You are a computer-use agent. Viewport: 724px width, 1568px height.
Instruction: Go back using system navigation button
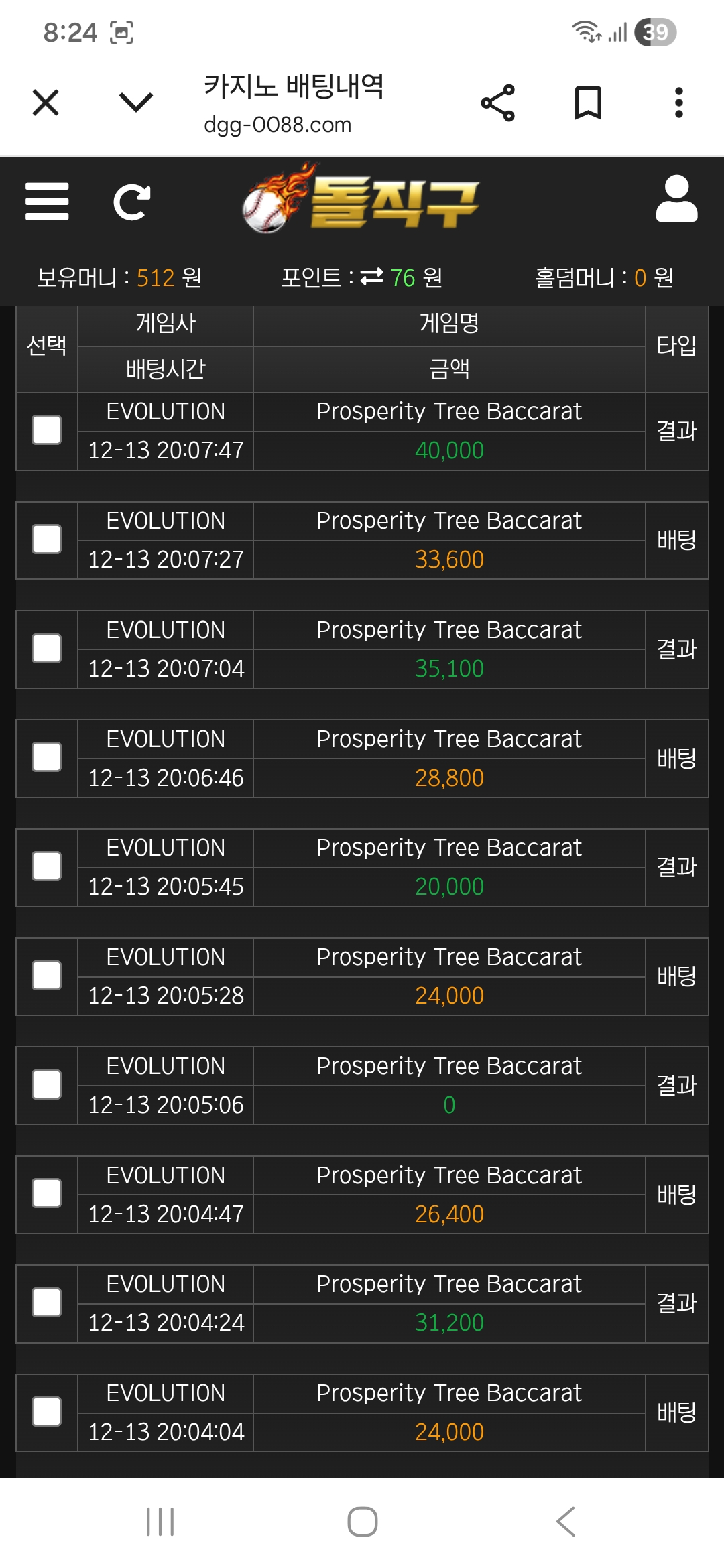[566, 1522]
